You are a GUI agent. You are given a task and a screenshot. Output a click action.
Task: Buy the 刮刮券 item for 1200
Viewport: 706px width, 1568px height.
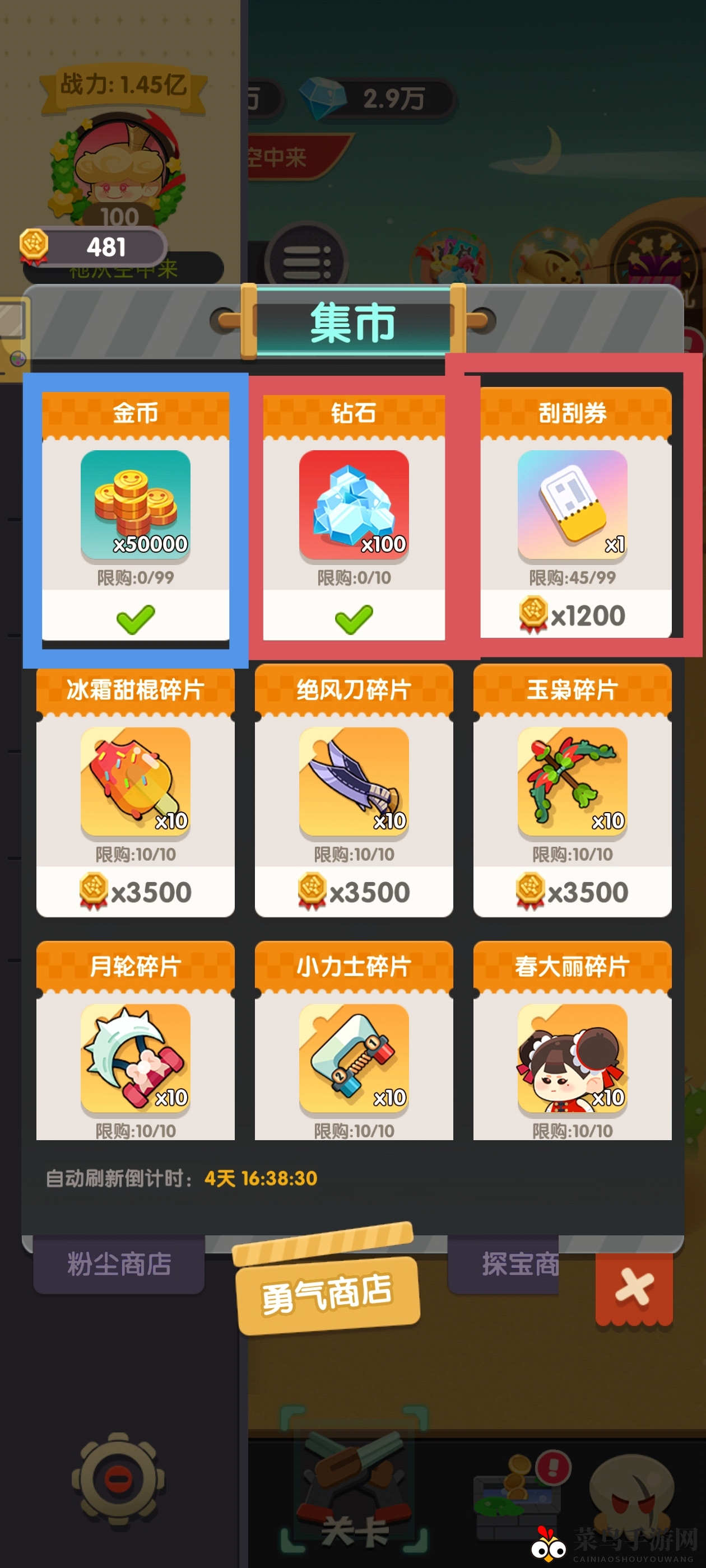573,615
